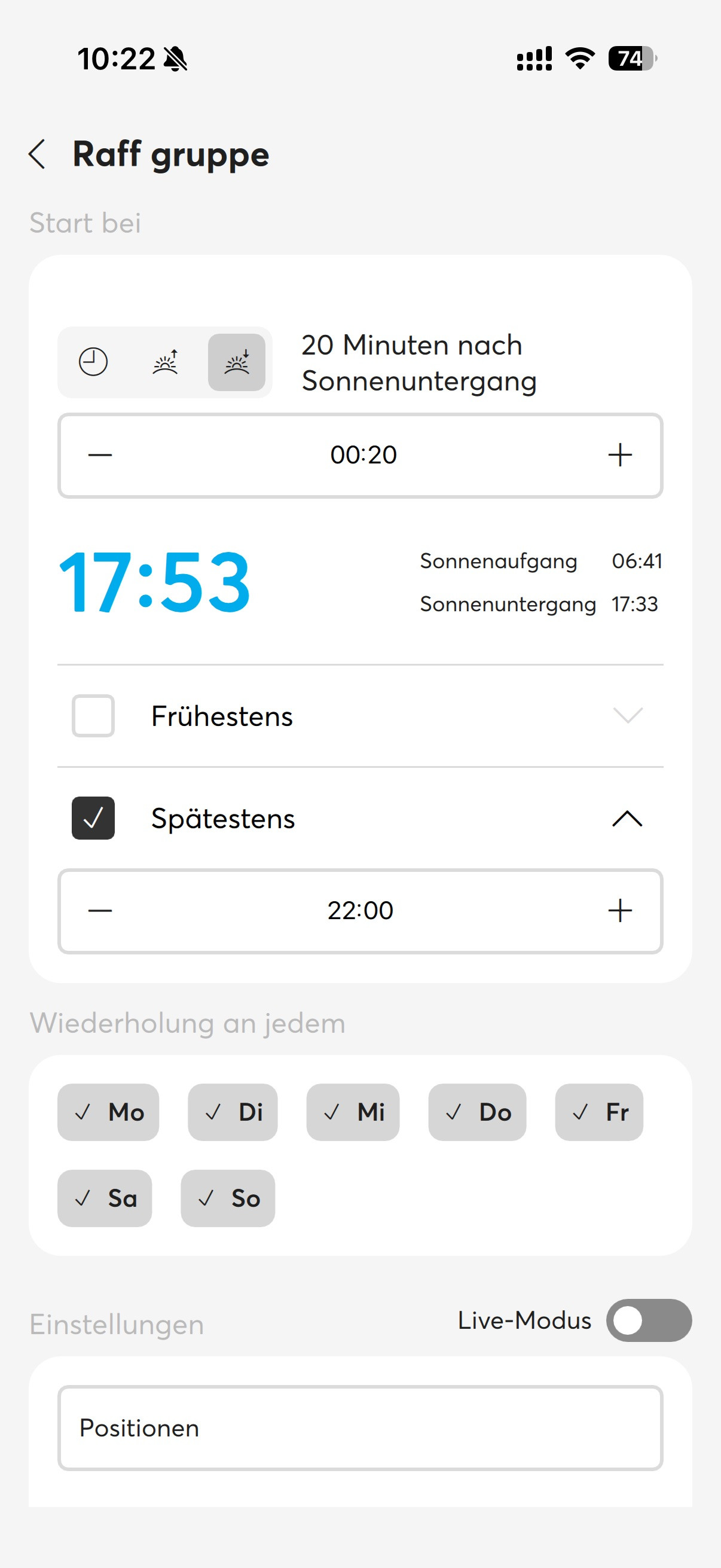Select the sunset start mode
721x1568 pixels.
click(x=237, y=362)
